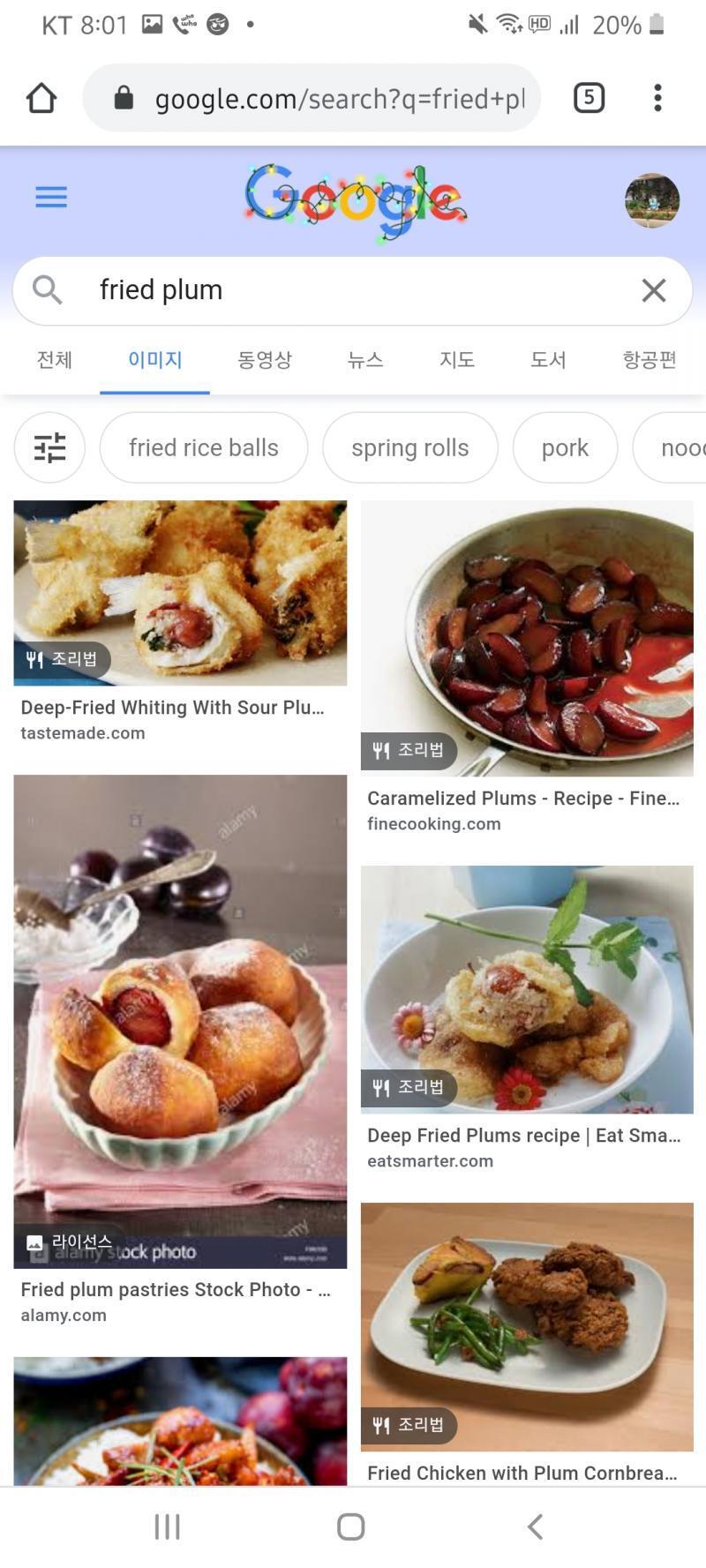Screen dimensions: 706x1568
Task: Open the Google account profile picture
Action: click(652, 200)
